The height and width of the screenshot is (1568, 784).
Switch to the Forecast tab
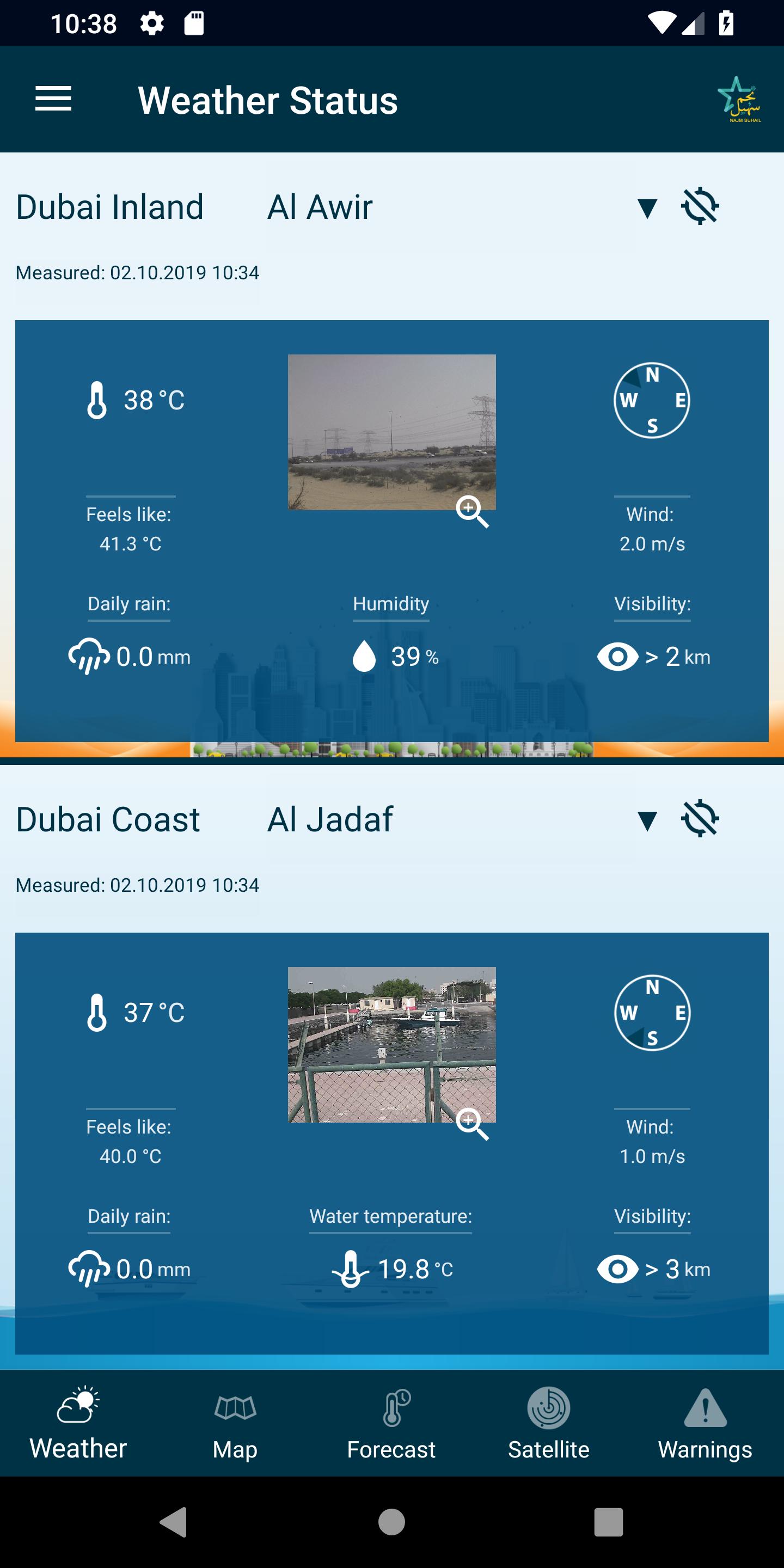click(x=391, y=1423)
